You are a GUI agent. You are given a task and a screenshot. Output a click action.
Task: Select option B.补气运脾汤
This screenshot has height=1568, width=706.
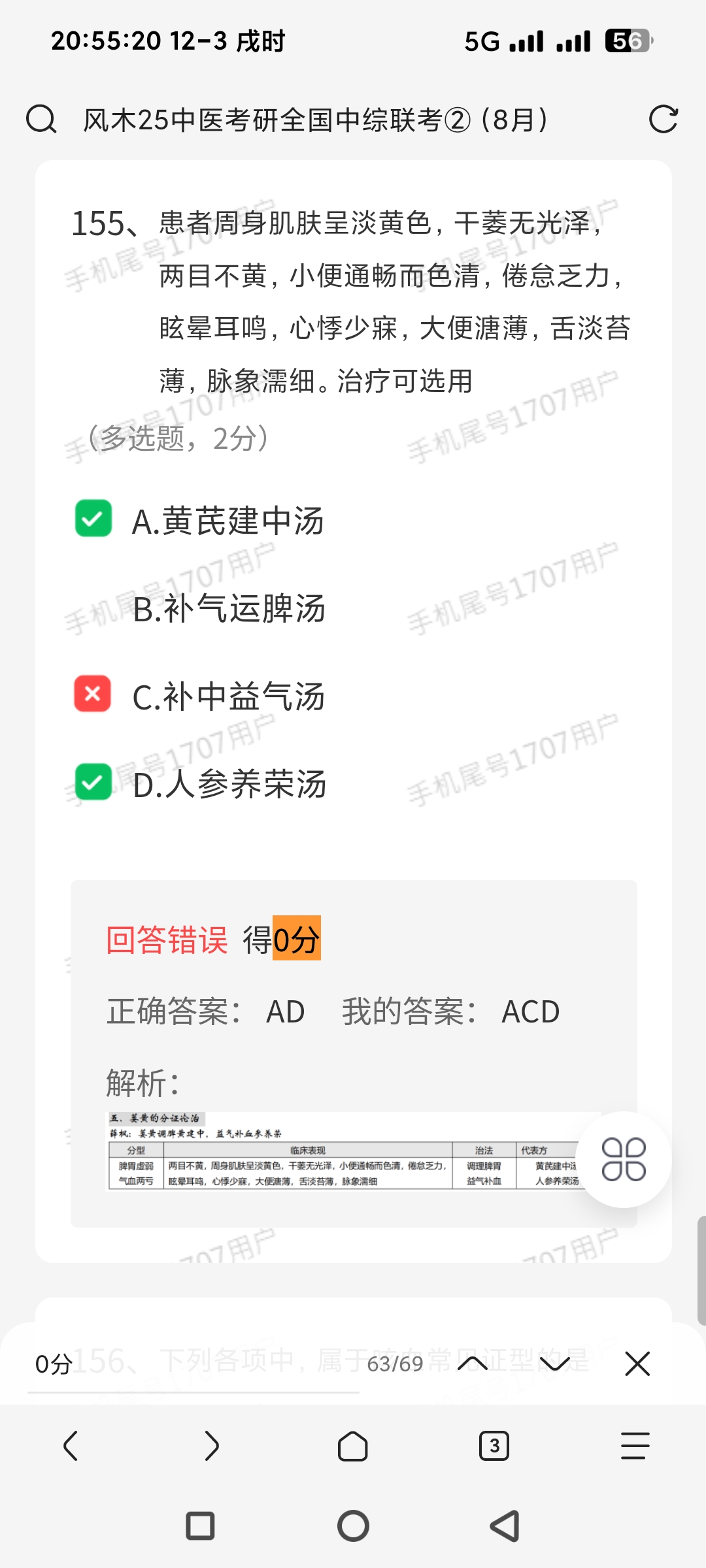tap(229, 608)
